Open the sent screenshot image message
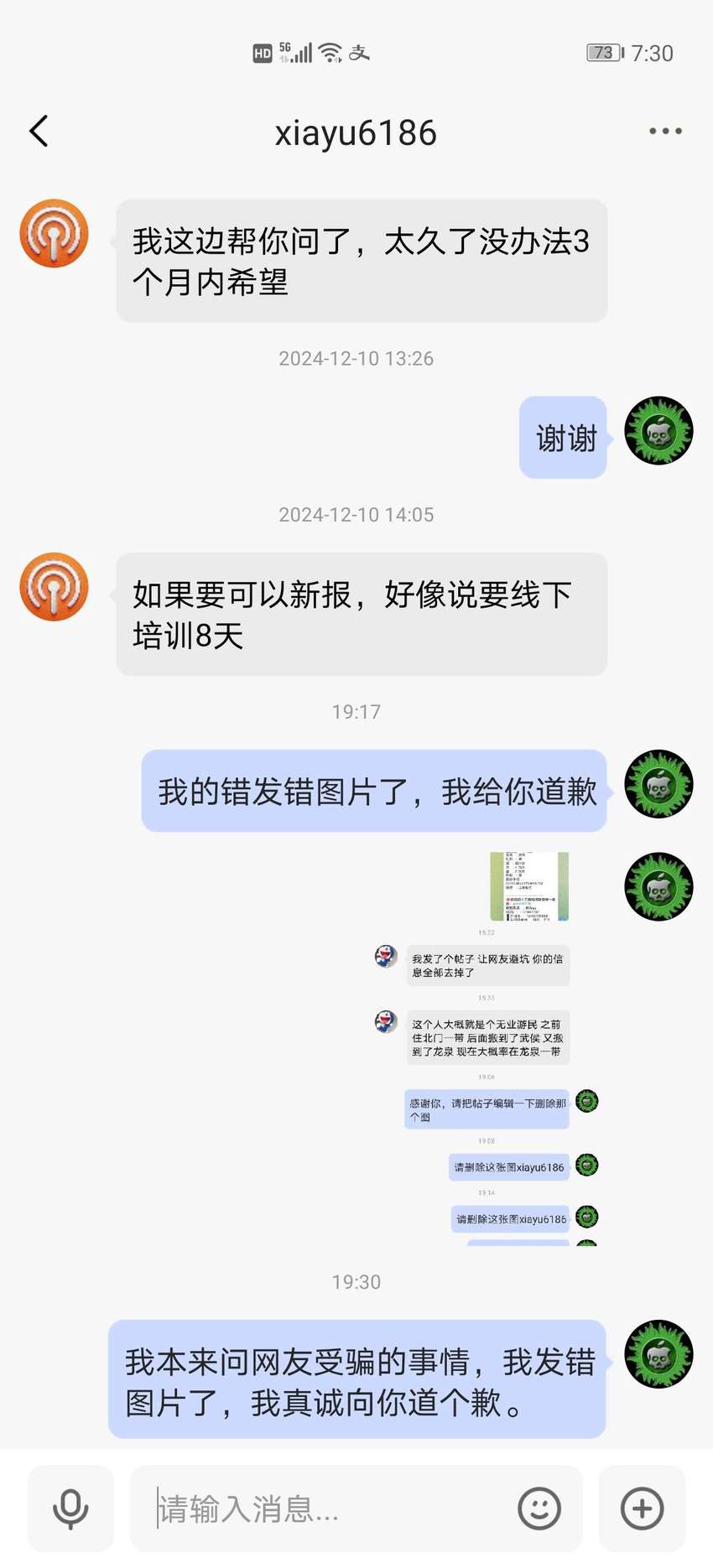Viewport: 713px width, 1568px height. pos(487,1048)
